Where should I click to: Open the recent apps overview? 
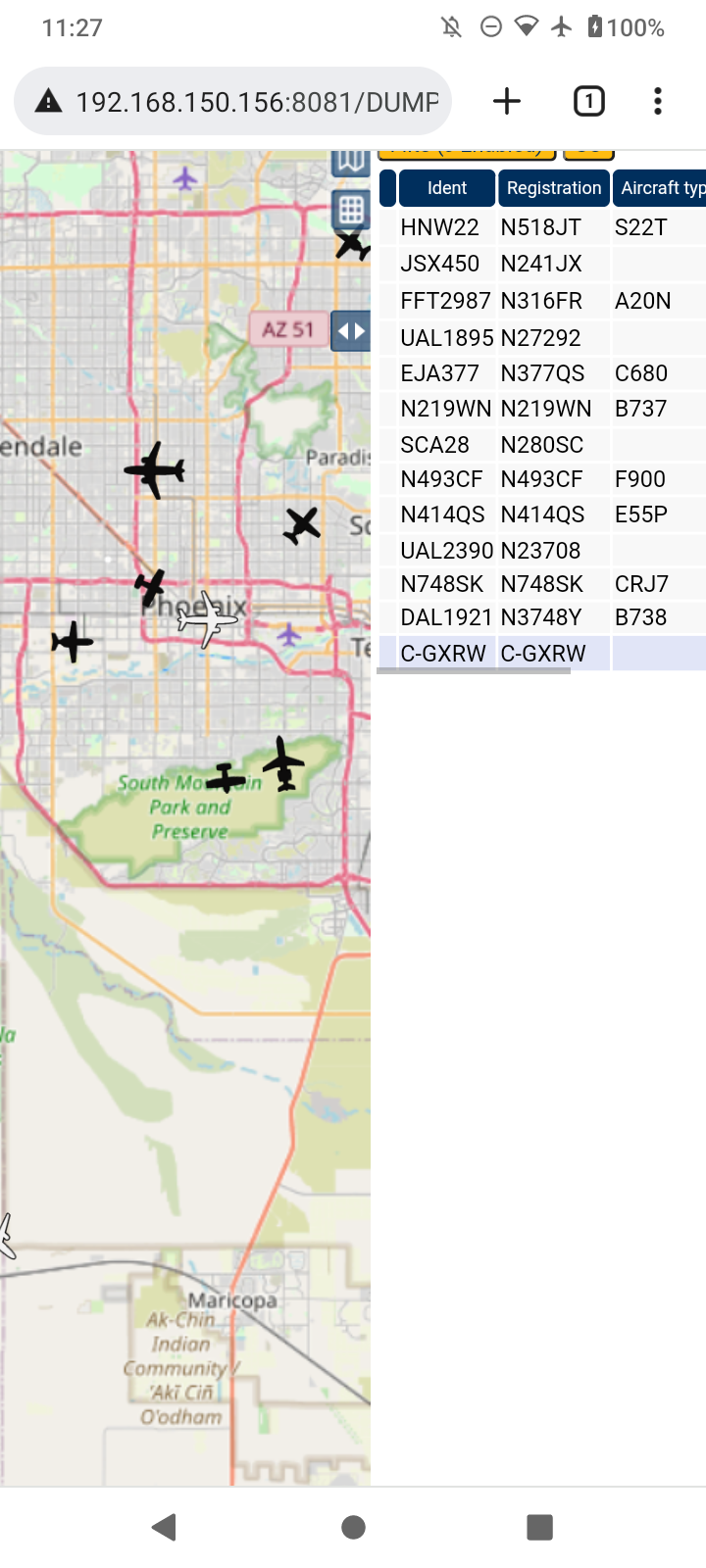[x=540, y=1527]
